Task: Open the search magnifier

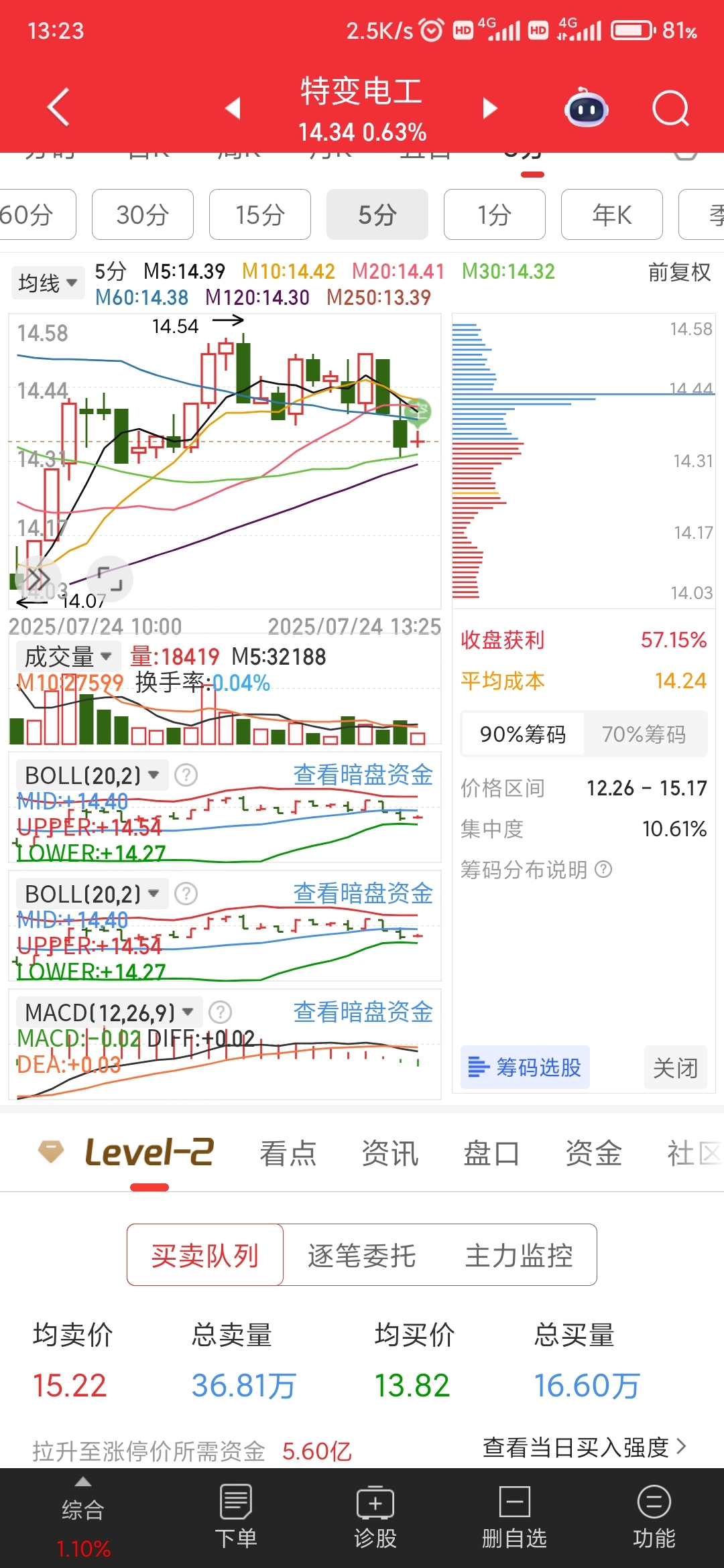Action: click(x=671, y=108)
